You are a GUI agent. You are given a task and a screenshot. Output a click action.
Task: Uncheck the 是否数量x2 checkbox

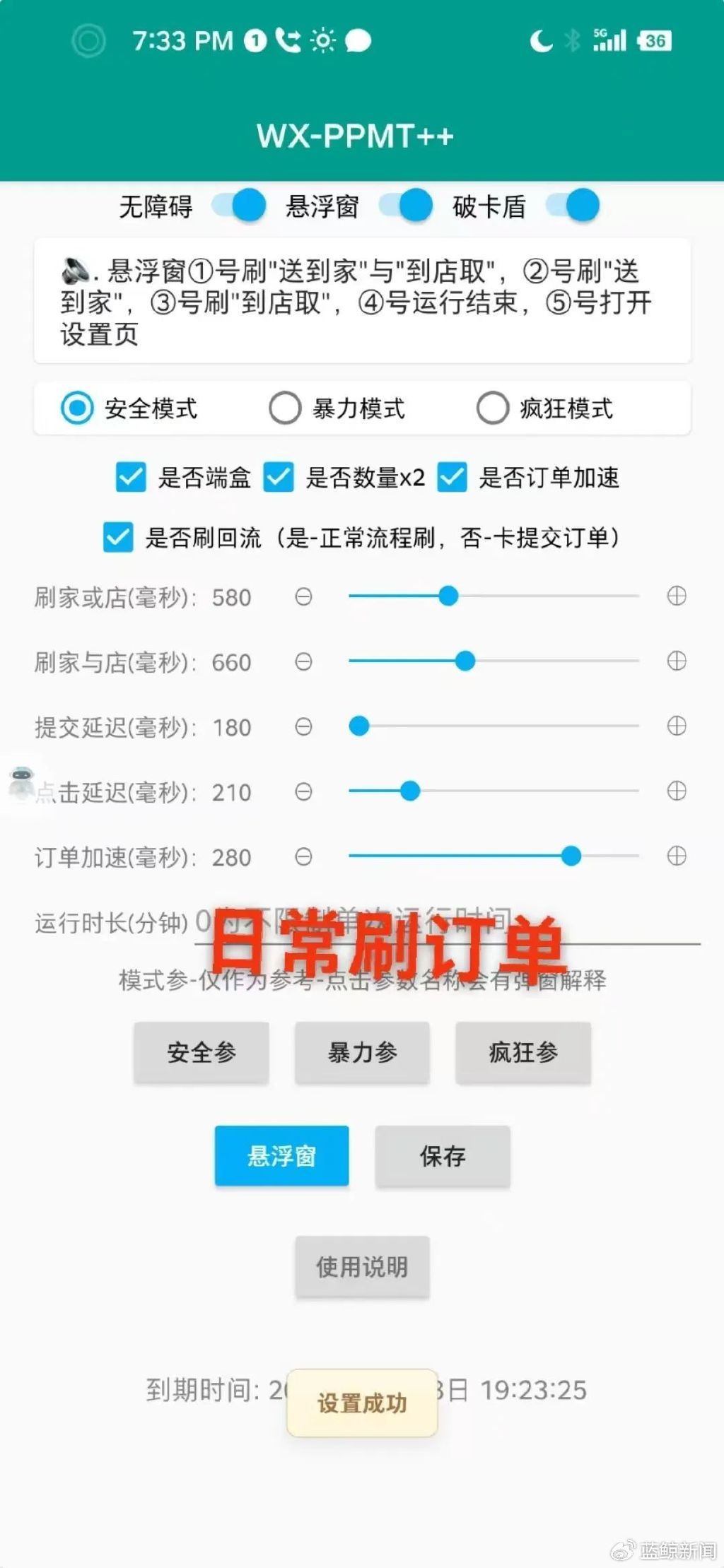[x=279, y=477]
